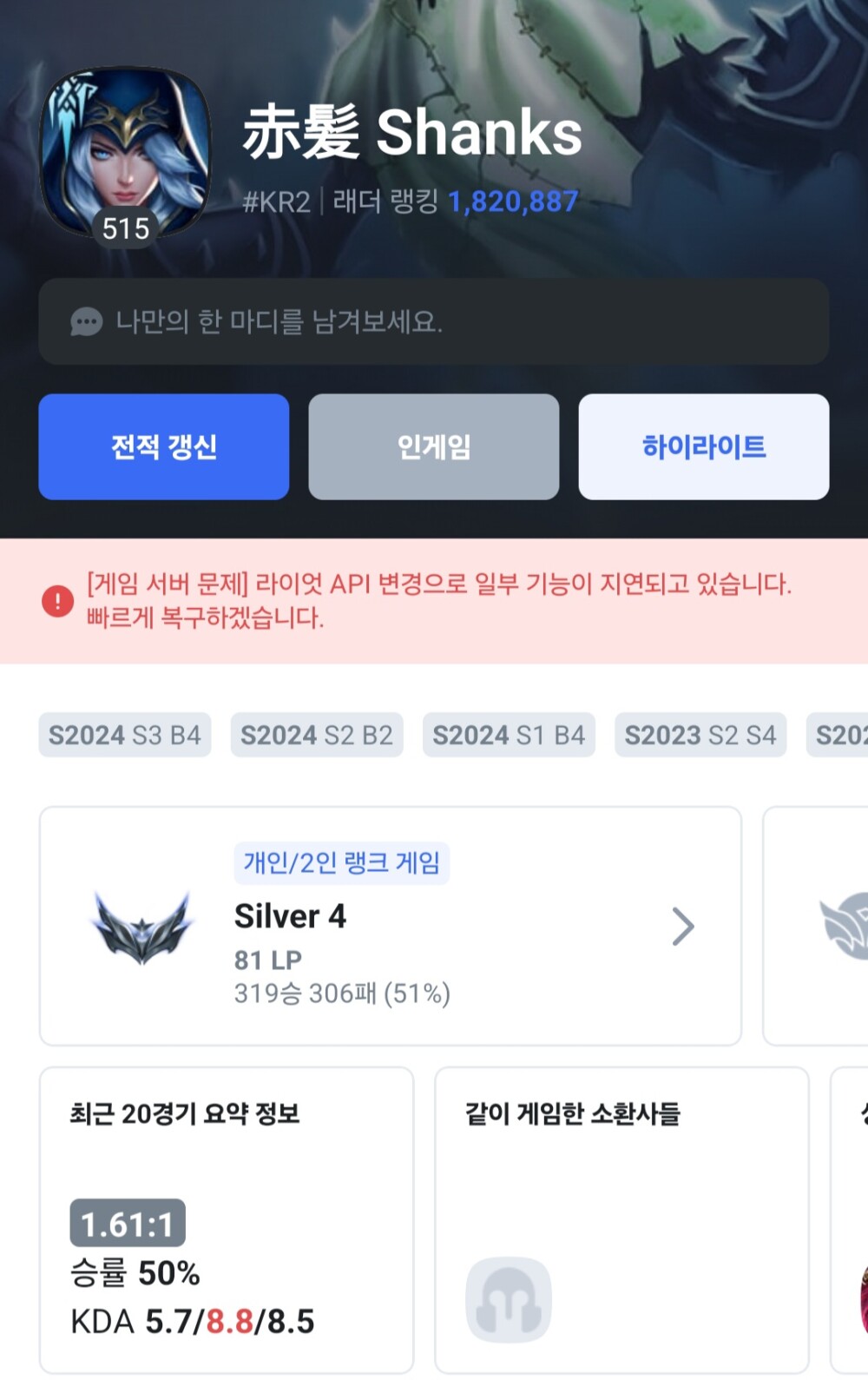The image size is (868, 1380).
Task: Select the S2024 S3 B4 season chip
Action: click(x=124, y=735)
